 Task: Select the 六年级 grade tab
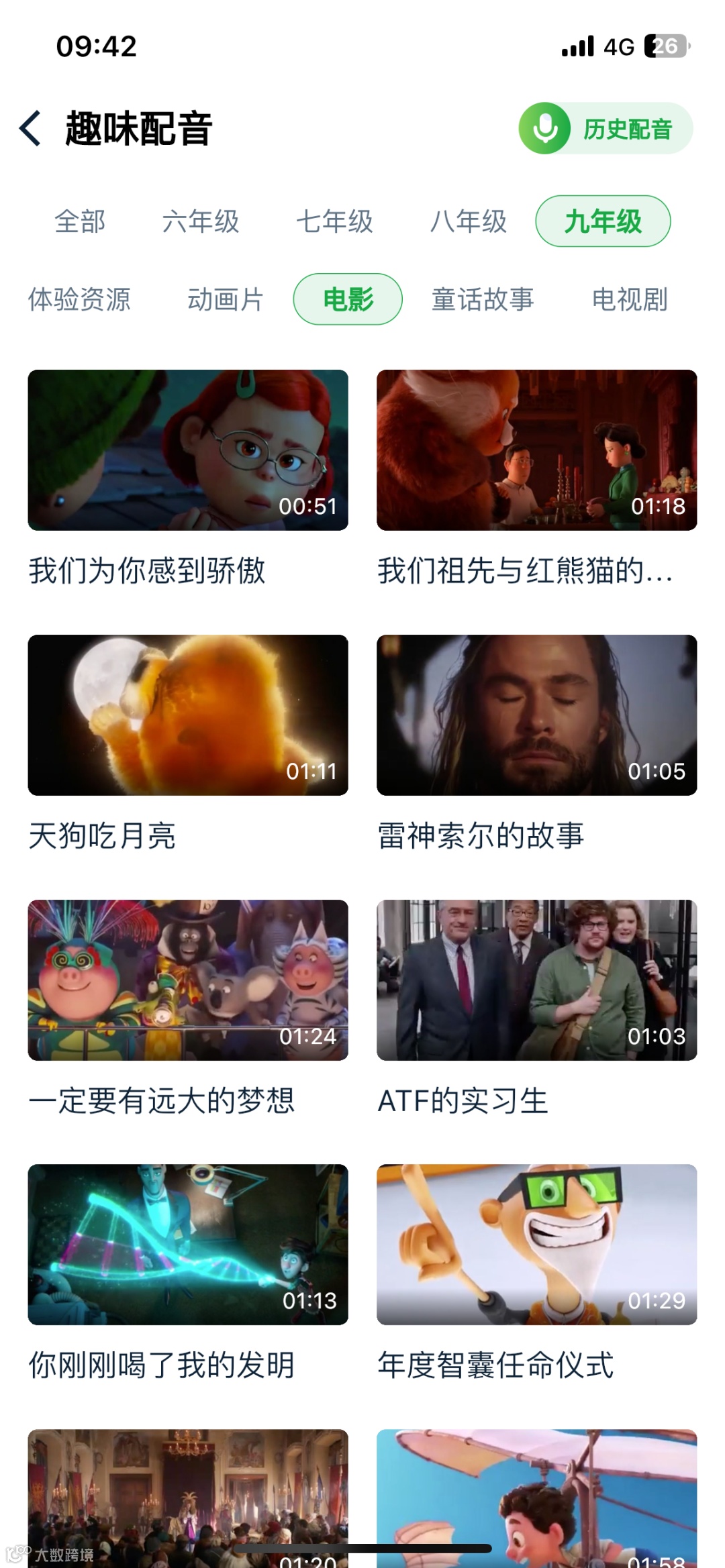201,221
